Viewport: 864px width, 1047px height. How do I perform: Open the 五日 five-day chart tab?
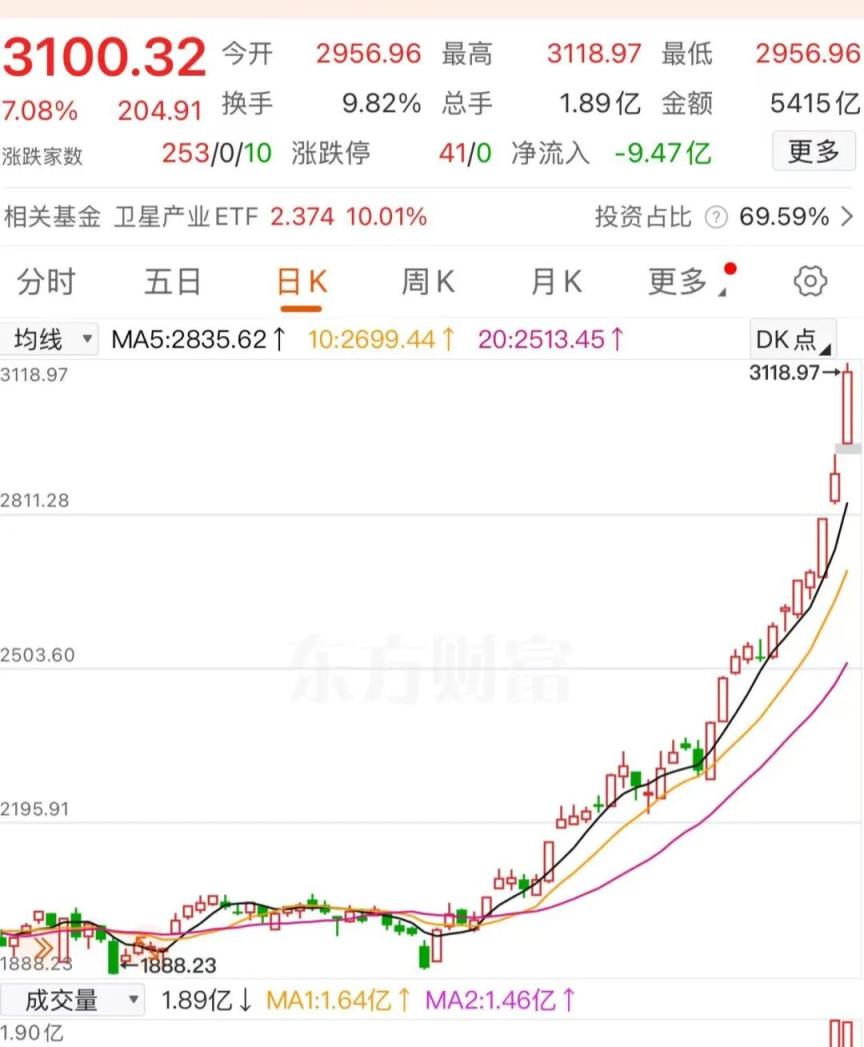tap(173, 283)
